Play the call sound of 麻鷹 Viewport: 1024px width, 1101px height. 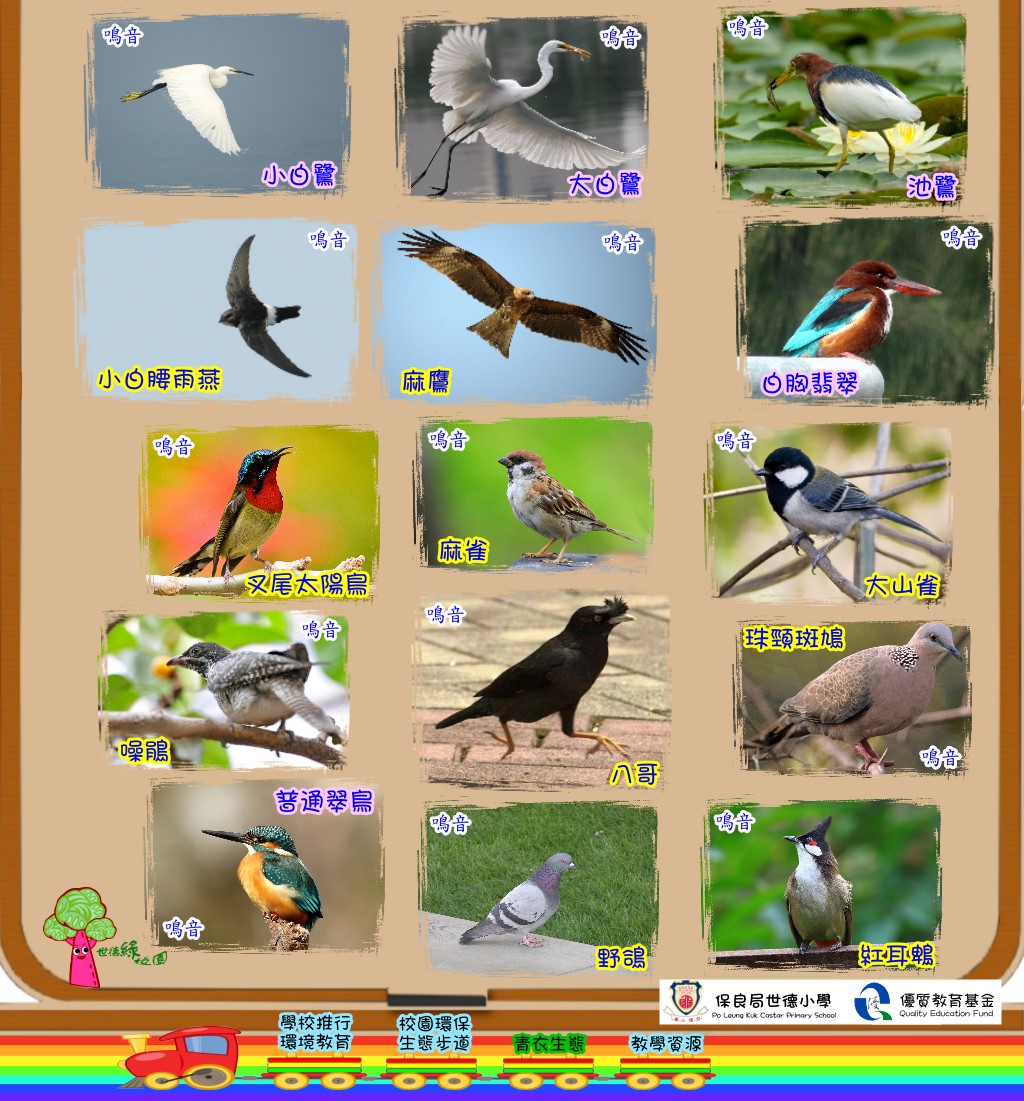622,242
